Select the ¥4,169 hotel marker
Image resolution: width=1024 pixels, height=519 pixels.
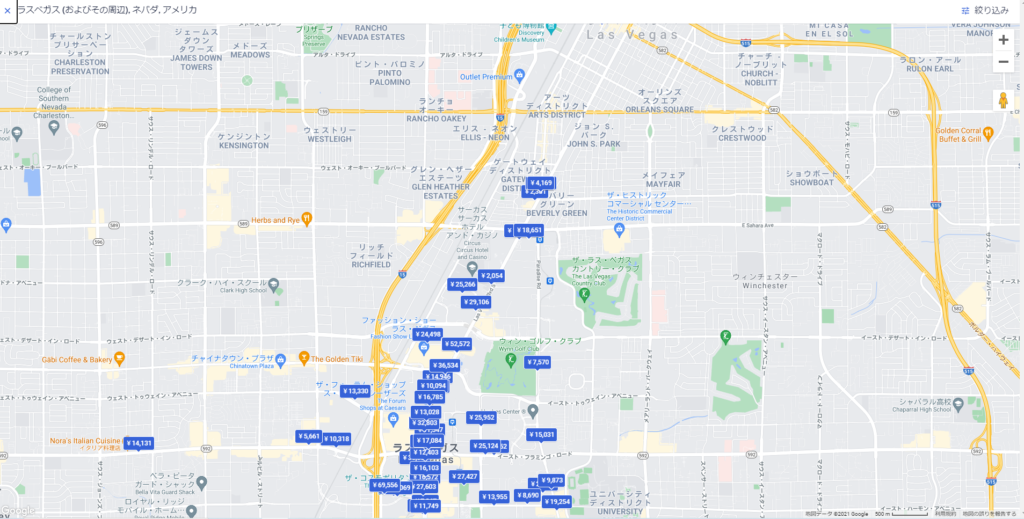pyautogui.click(x=541, y=183)
